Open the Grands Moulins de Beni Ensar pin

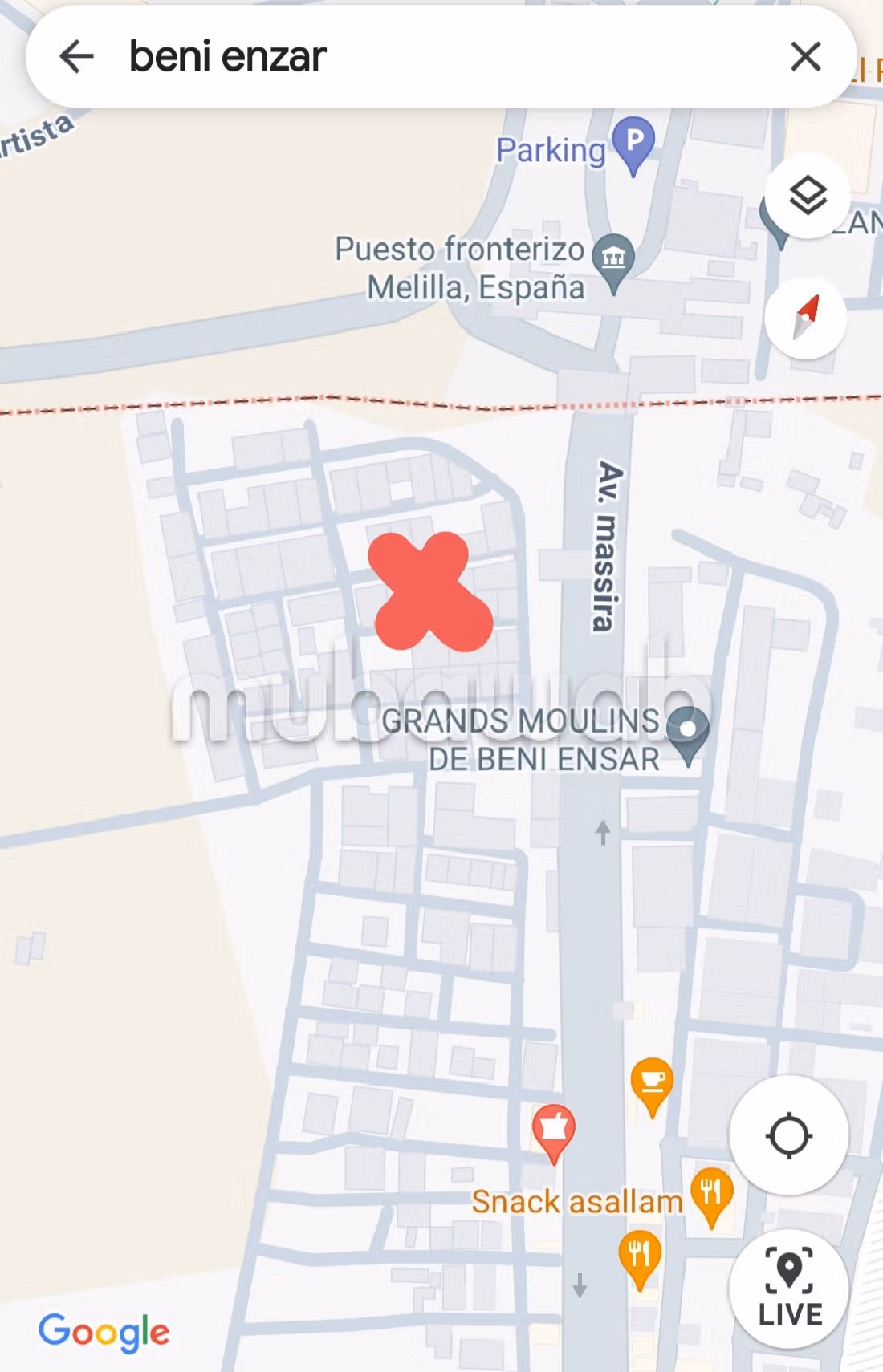coord(688,730)
